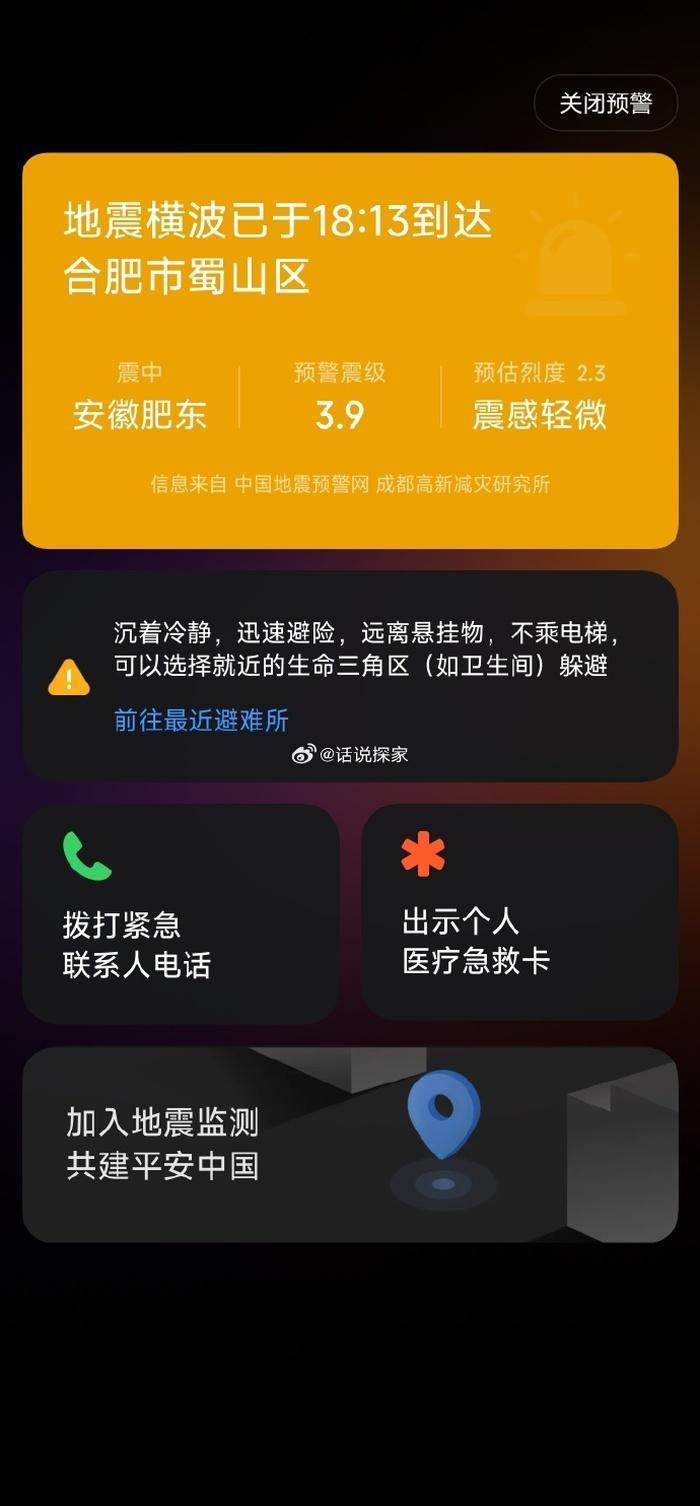The image size is (700, 1506).
Task: Open 出示个人医疗急救卡 card
Action: [x=519, y=911]
